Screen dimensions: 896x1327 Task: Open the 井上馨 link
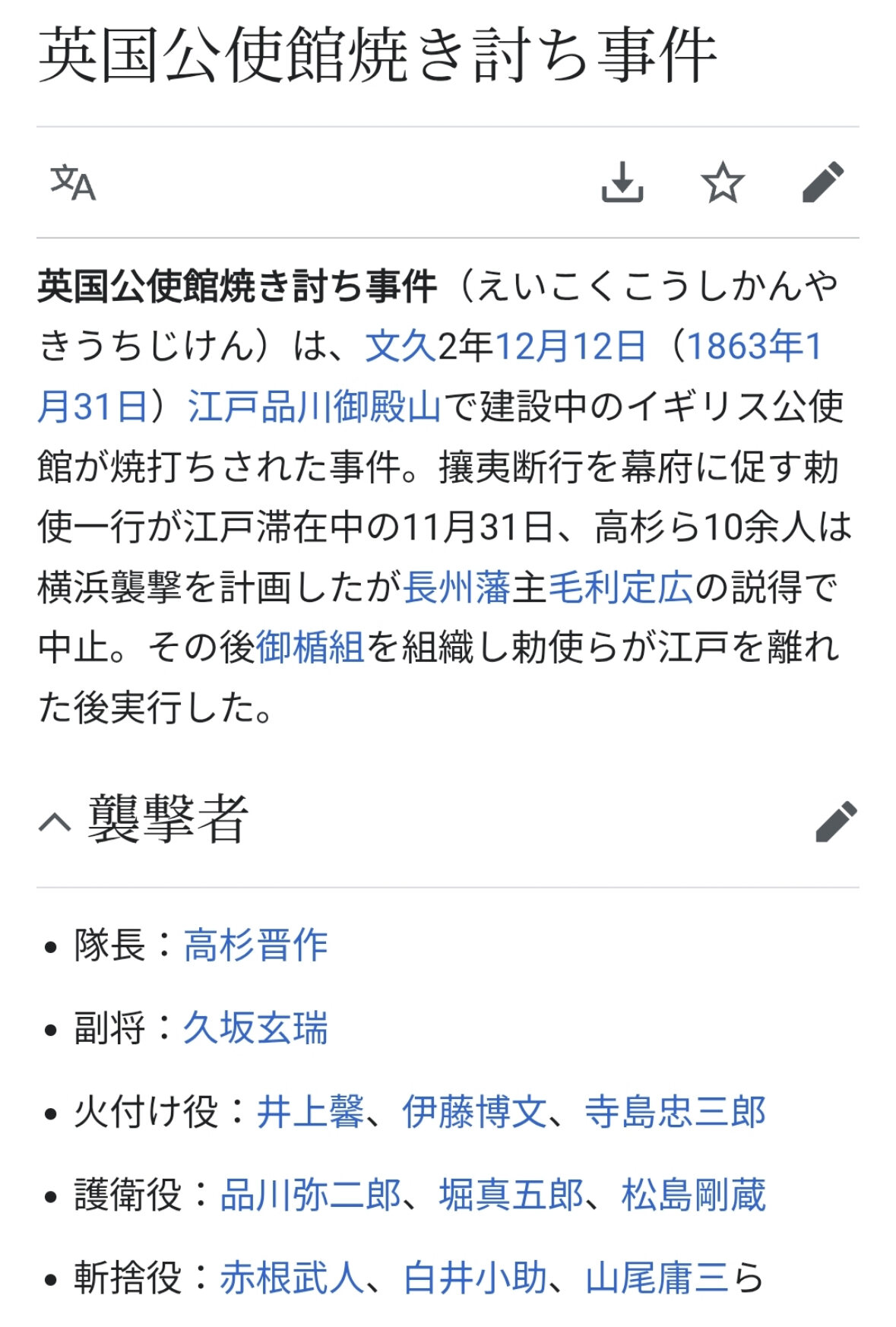[310, 1113]
